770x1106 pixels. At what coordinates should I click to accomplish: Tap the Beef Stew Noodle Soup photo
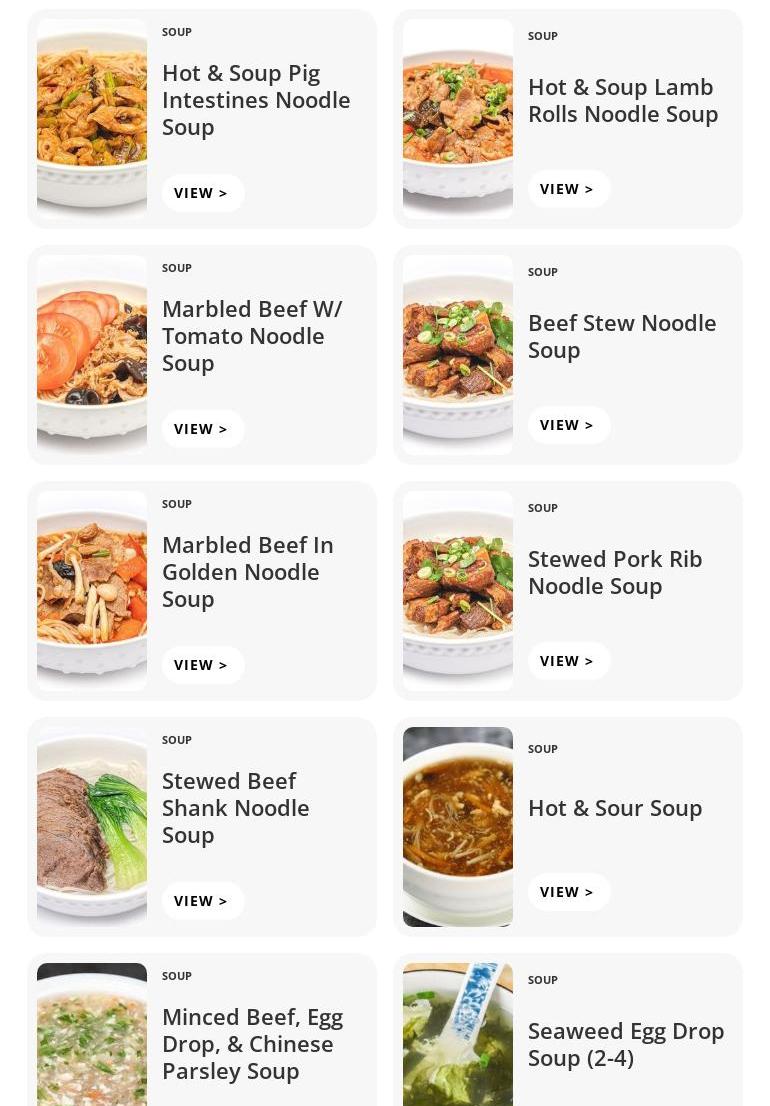(x=458, y=355)
